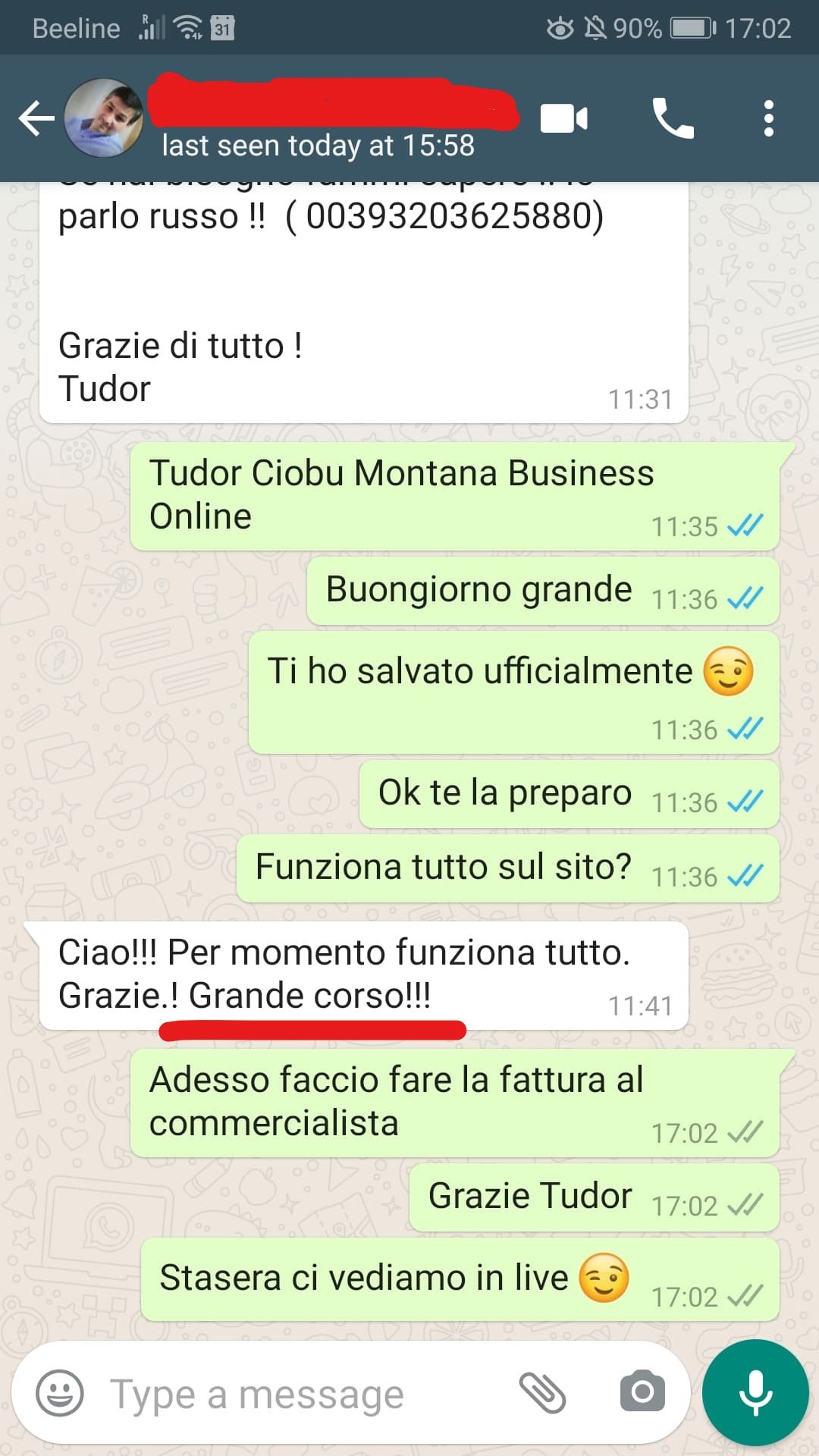Start a video call

563,119
